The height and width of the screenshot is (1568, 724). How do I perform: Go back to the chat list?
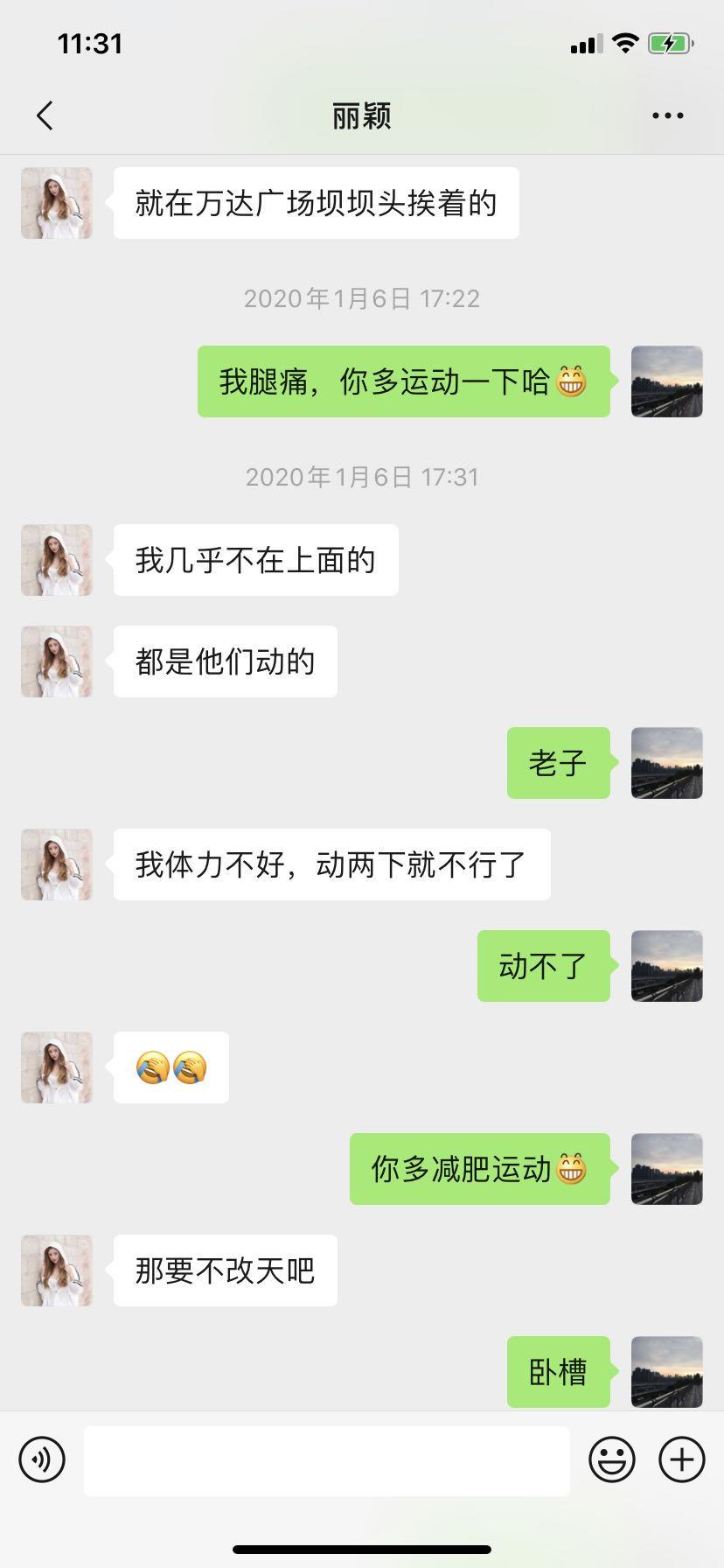(x=45, y=115)
